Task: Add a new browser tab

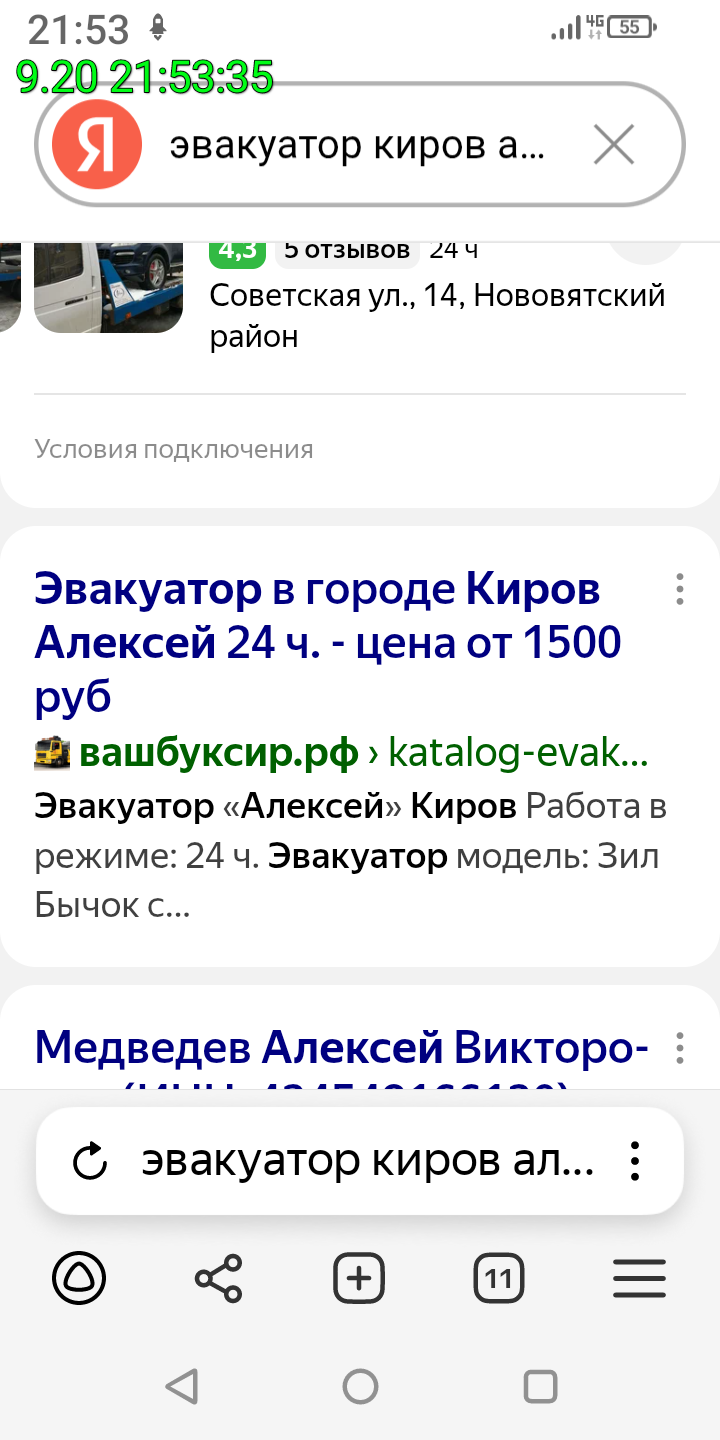Action: [359, 1278]
